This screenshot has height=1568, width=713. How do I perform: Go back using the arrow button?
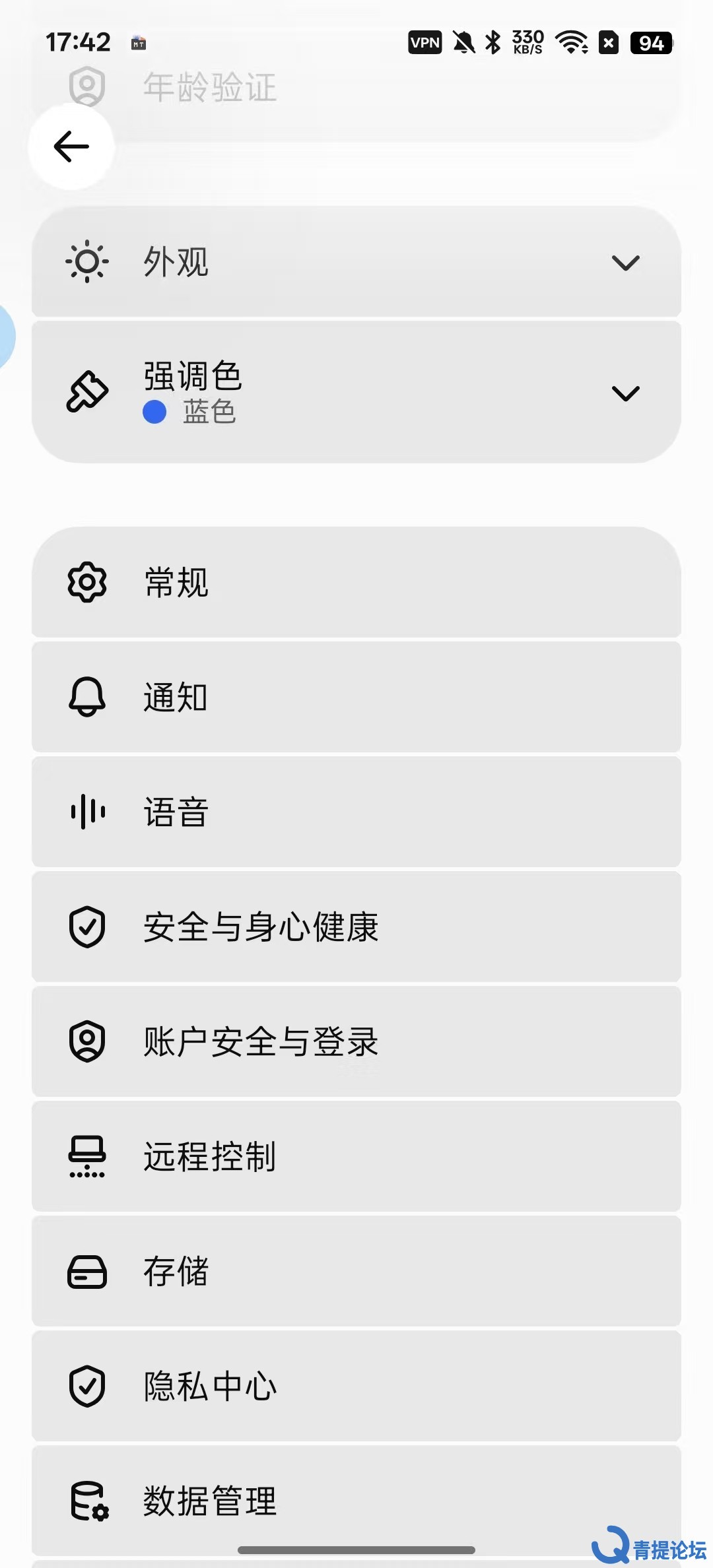[x=71, y=147]
